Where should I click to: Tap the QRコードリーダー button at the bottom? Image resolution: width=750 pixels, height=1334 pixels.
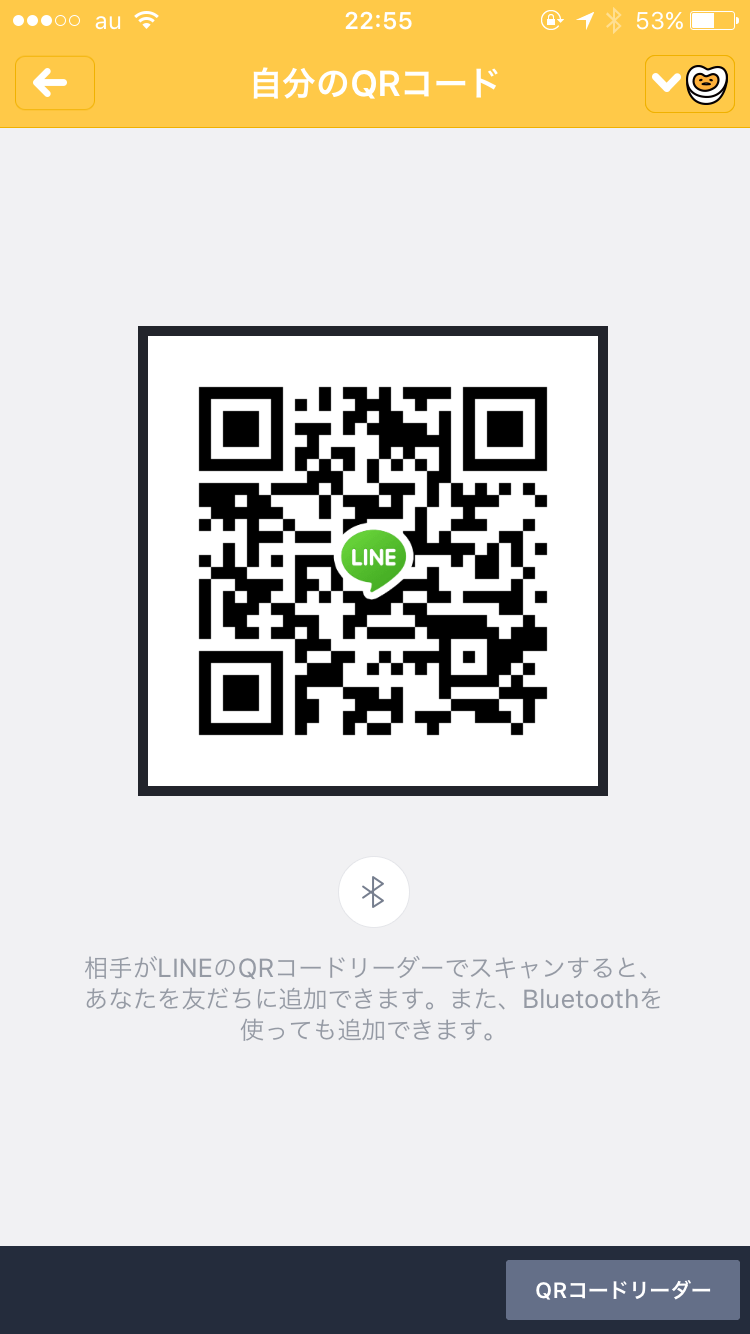coord(622,1289)
